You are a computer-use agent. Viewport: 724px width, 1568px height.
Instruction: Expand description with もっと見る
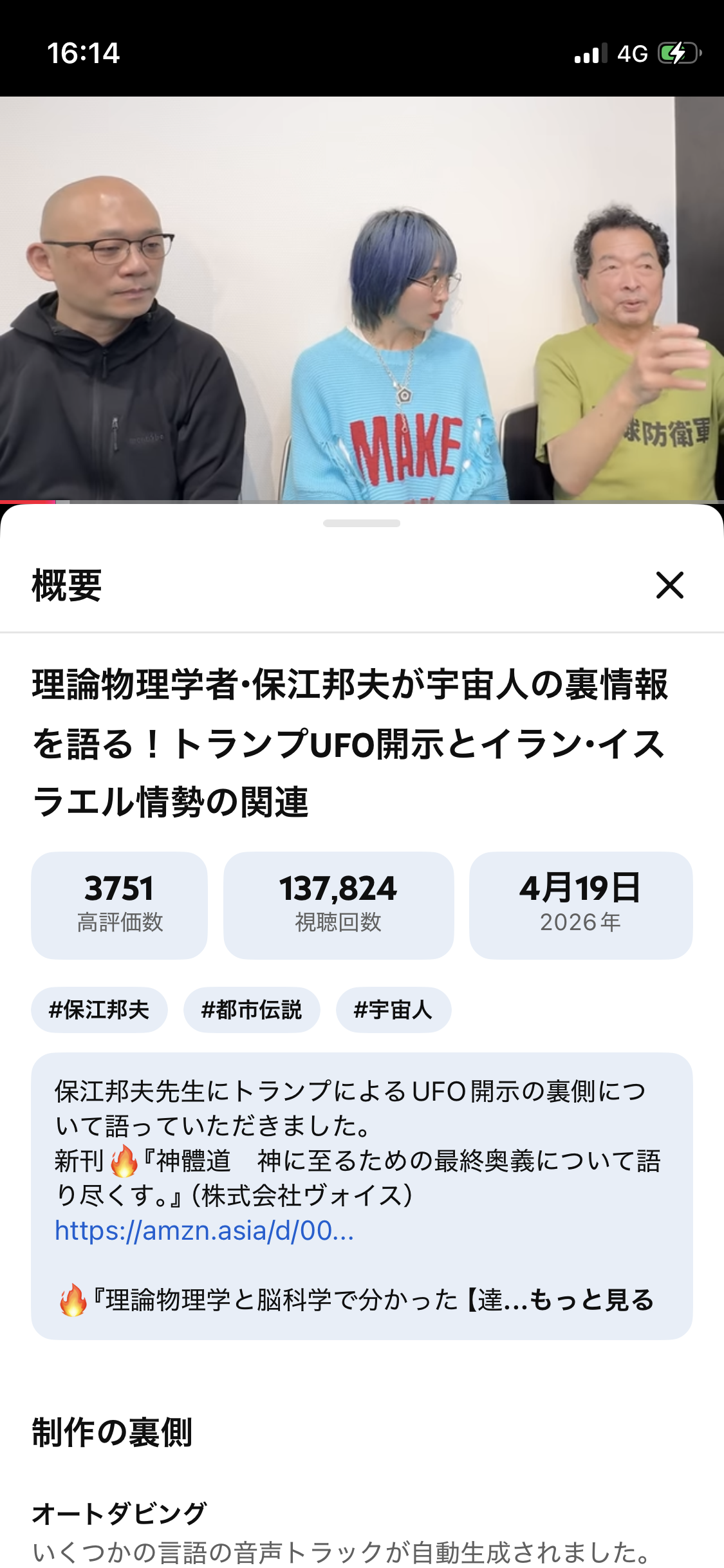[x=591, y=1300]
